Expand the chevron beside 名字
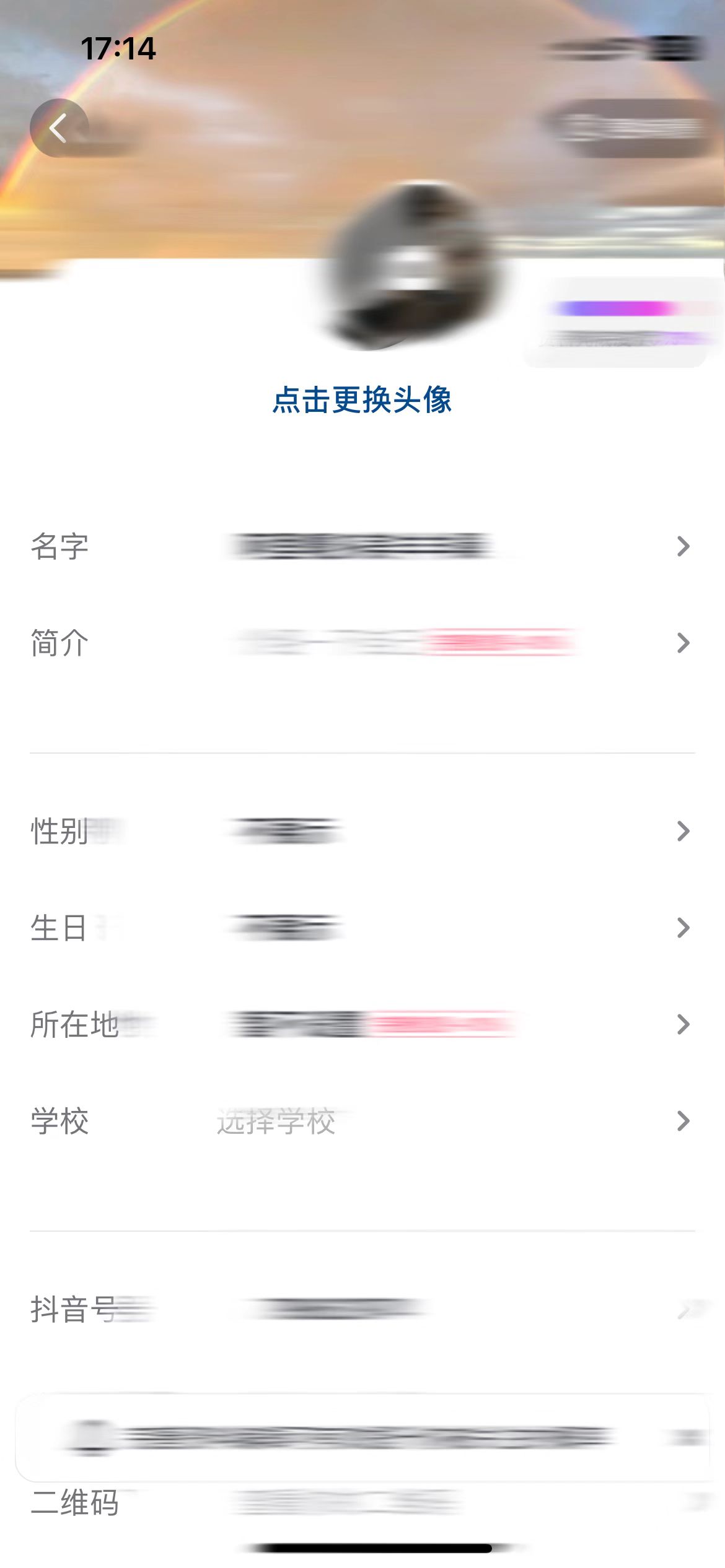Viewport: 725px width, 1568px height. click(683, 546)
